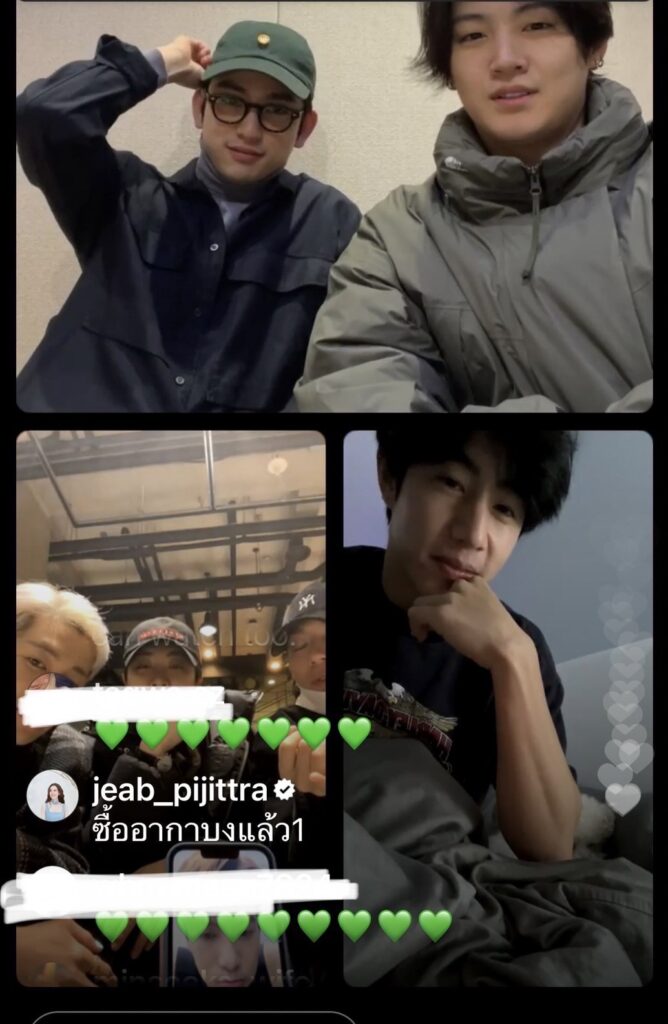Tap the jeab_pijittra username in comments
Image resolution: width=668 pixels, height=1024 pixels.
(180, 790)
